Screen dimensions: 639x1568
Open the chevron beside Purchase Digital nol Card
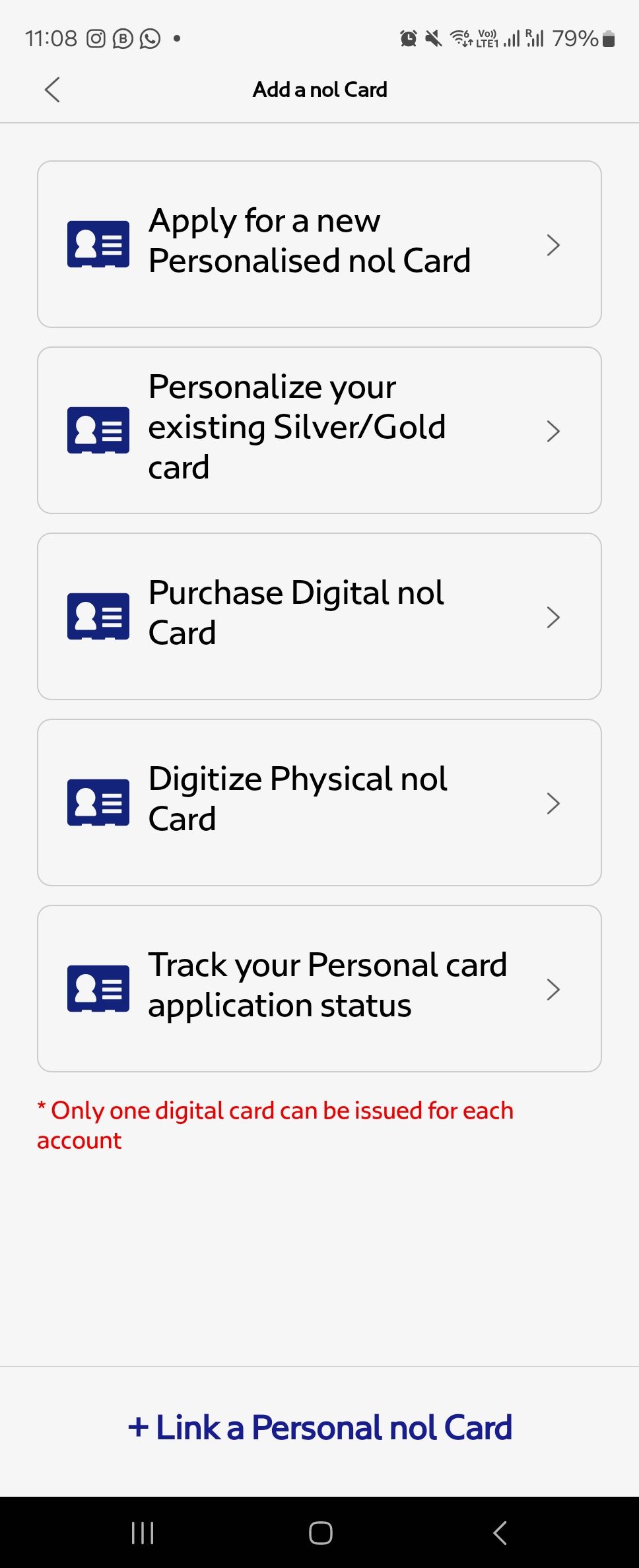553,617
